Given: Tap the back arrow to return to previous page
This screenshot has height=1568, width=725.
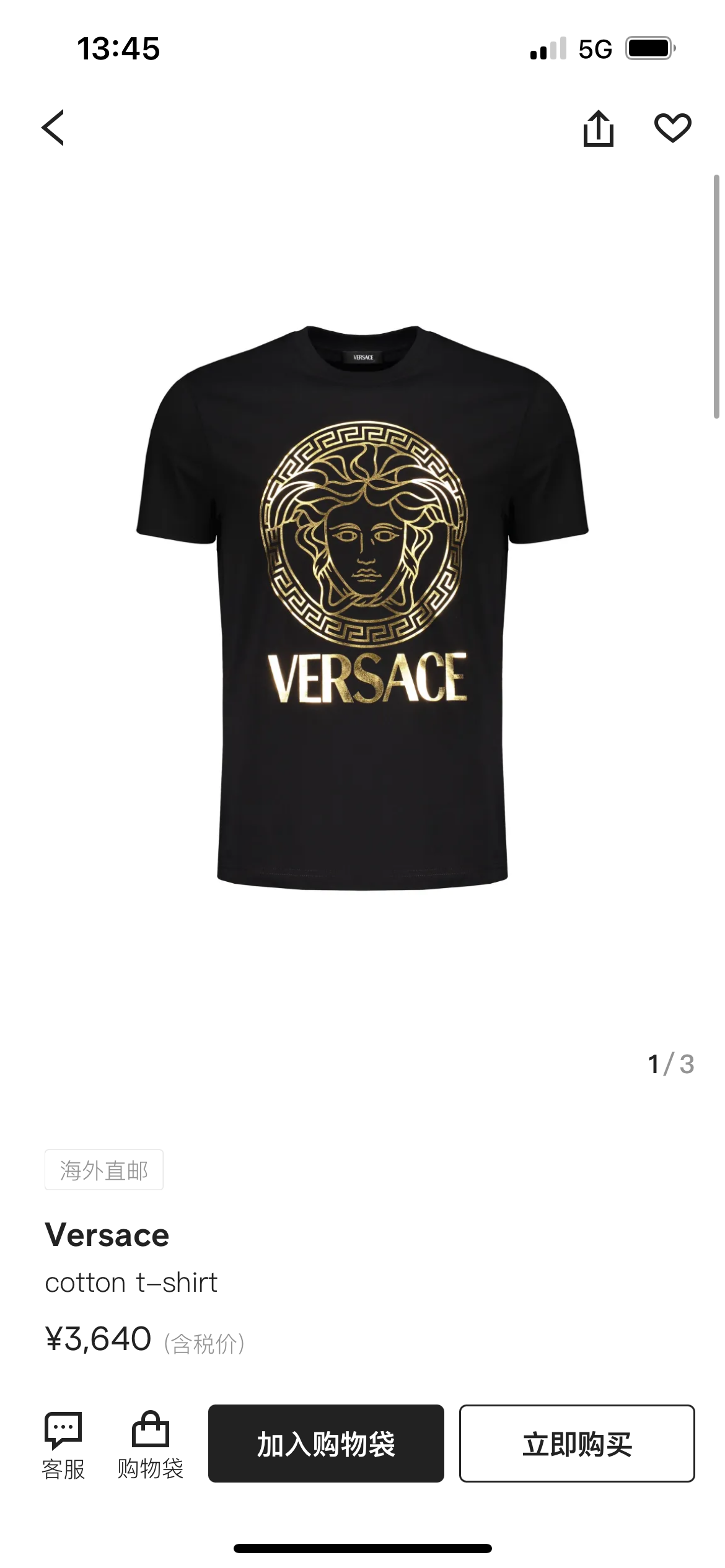Looking at the screenshot, I should pyautogui.click(x=53, y=128).
